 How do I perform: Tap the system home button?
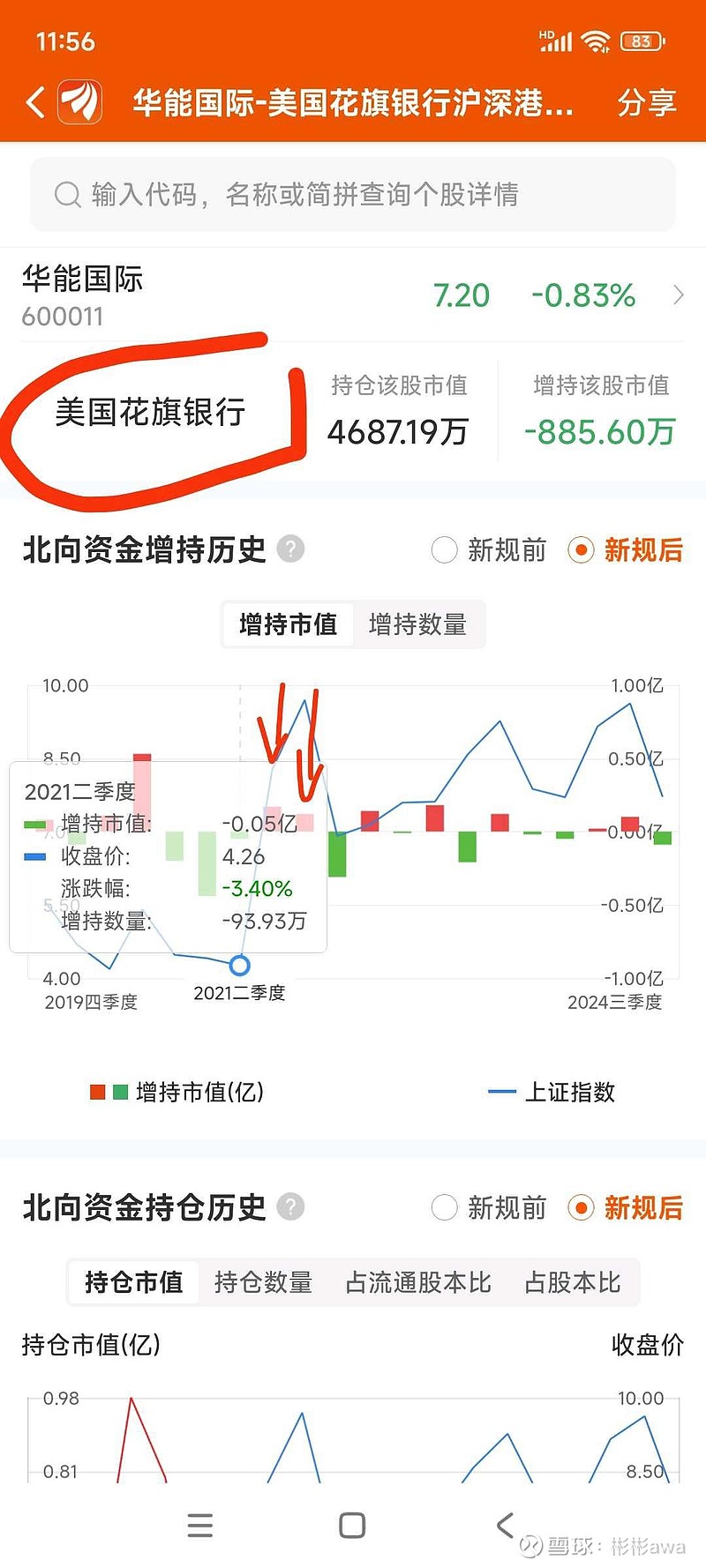[352, 1525]
